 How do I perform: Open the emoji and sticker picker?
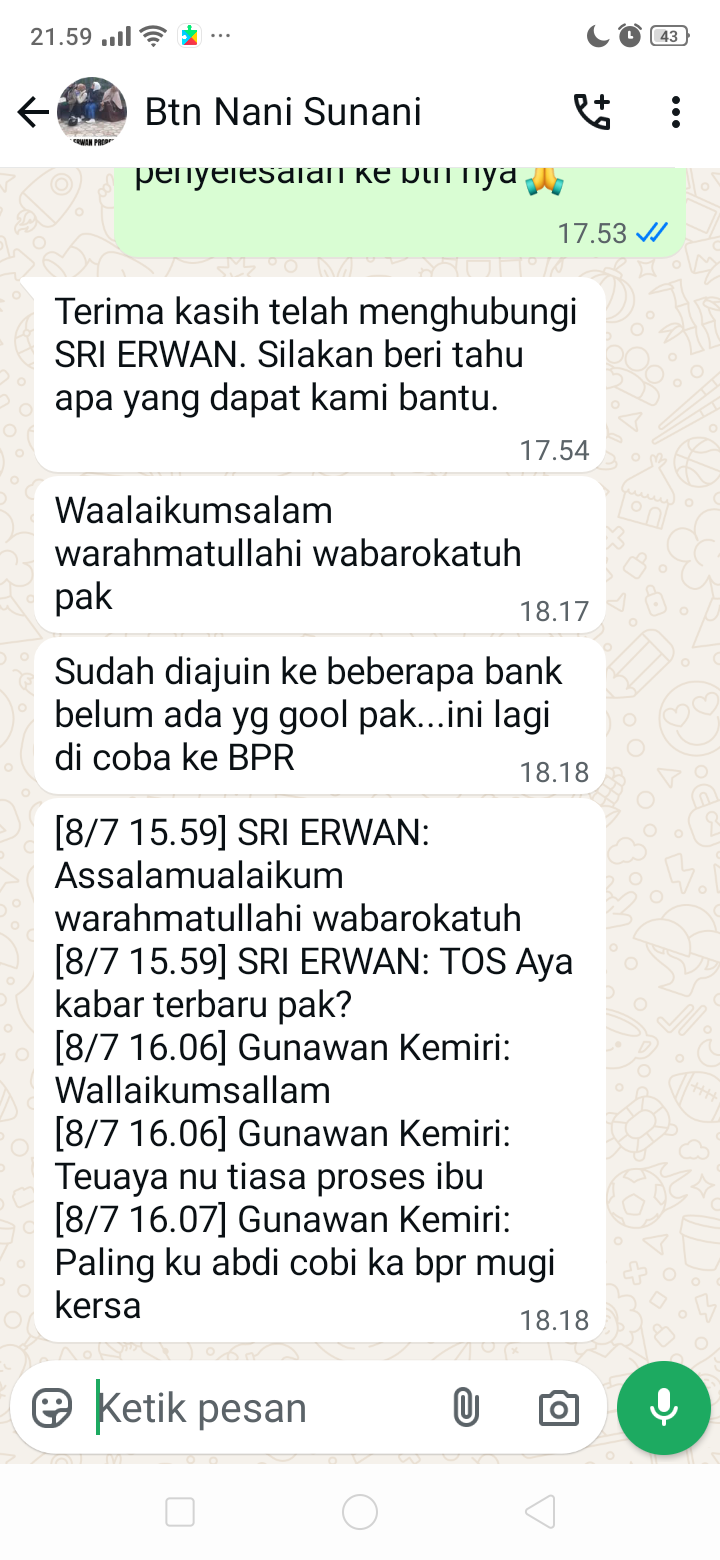click(52, 1408)
